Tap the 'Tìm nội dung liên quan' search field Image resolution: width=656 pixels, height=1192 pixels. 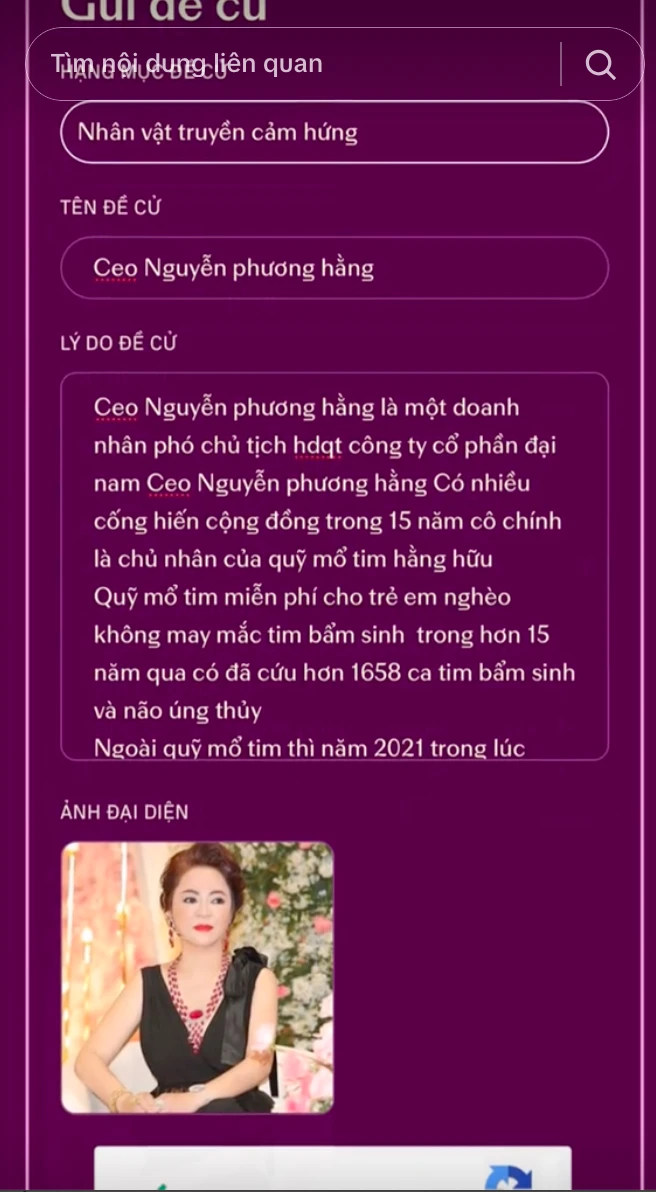tap(290, 64)
